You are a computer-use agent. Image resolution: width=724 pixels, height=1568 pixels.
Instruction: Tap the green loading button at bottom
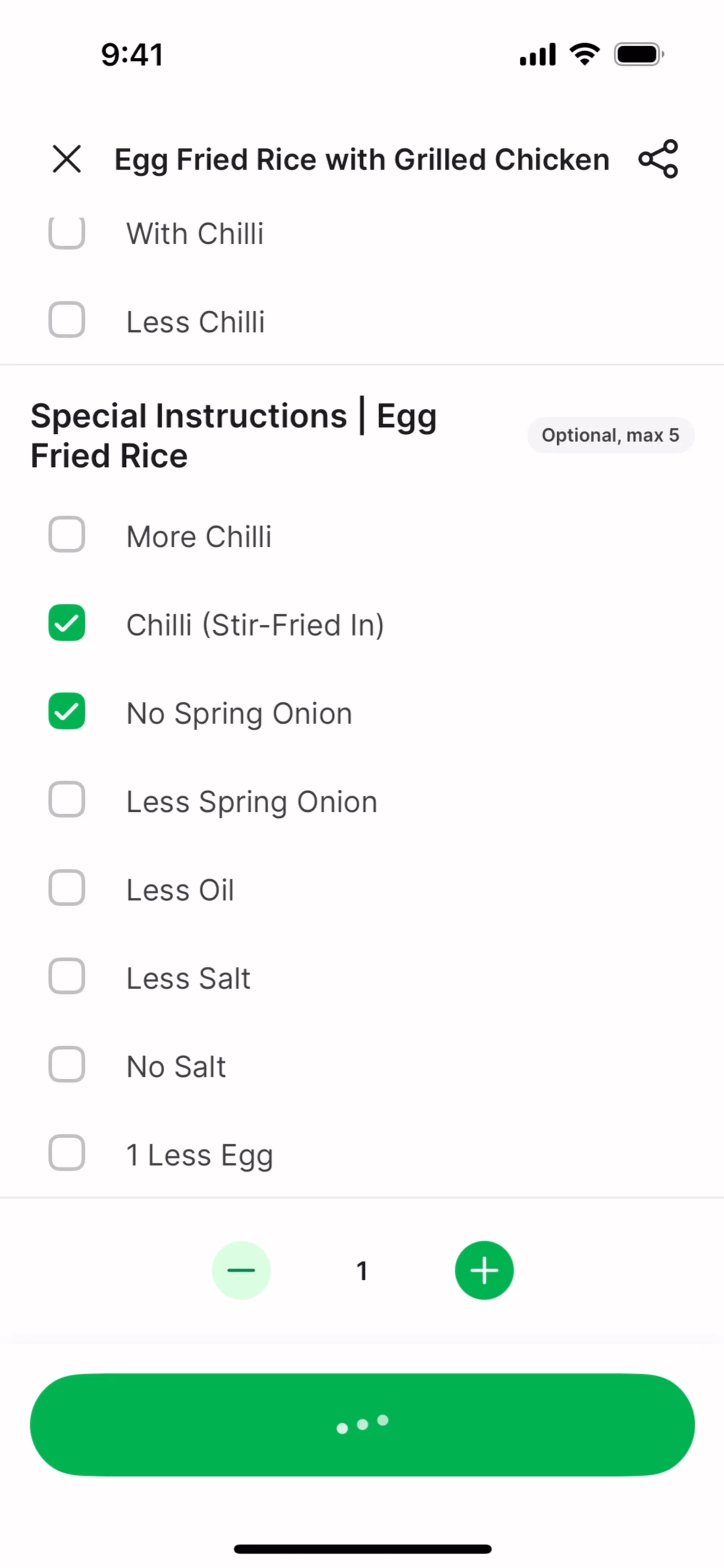coord(362,1424)
